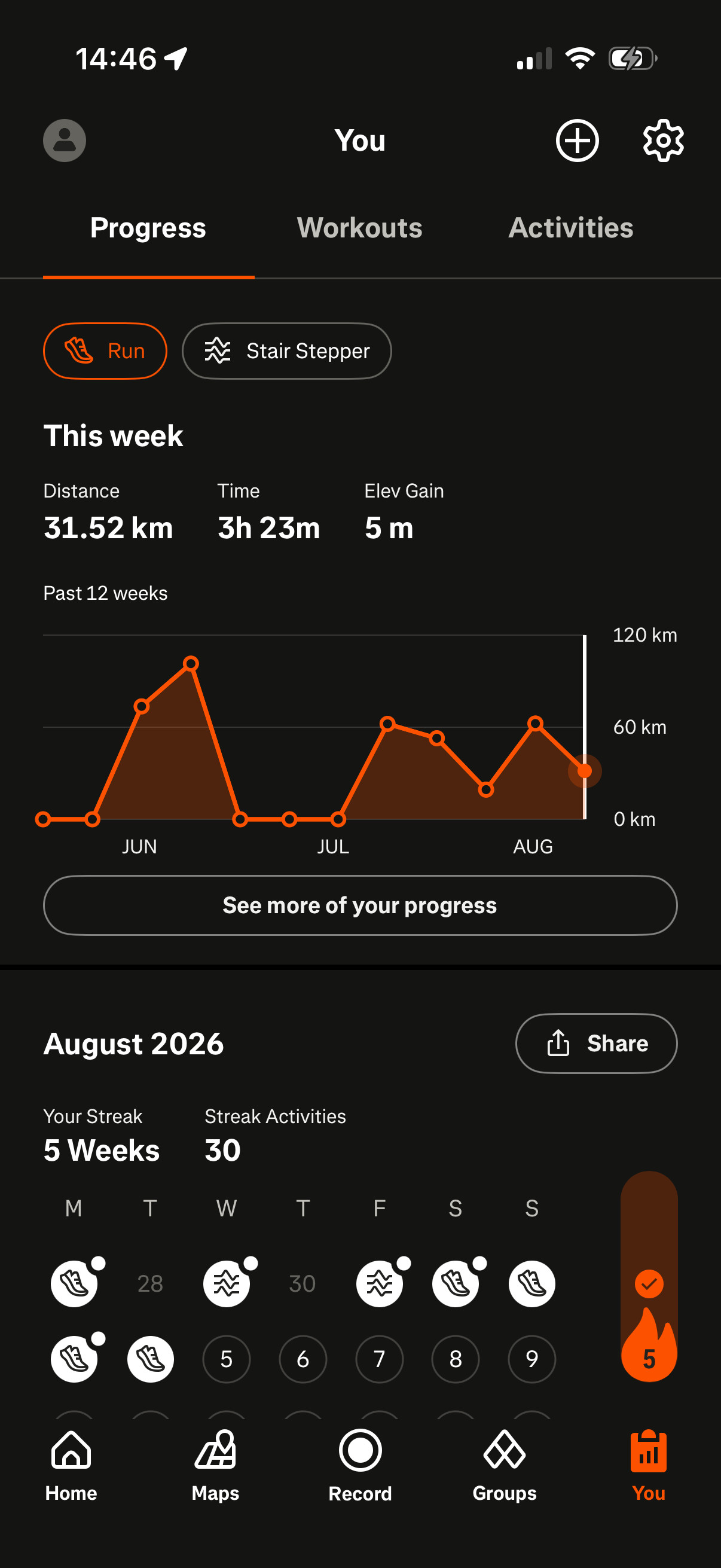Go to the Home tab
Image resolution: width=721 pixels, height=1568 pixels.
pyautogui.click(x=71, y=1466)
